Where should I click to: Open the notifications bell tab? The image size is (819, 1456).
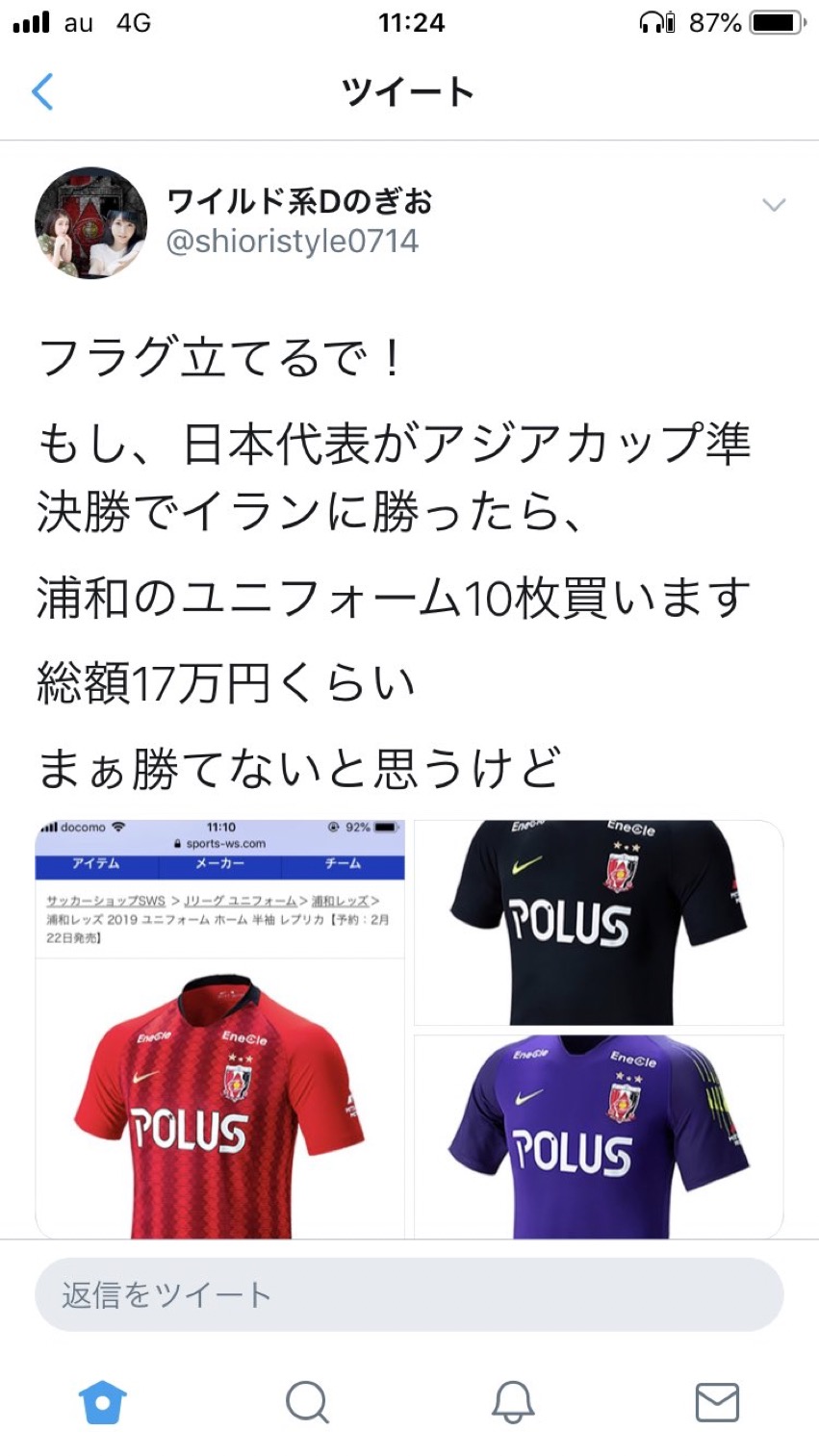pyautogui.click(x=513, y=1402)
